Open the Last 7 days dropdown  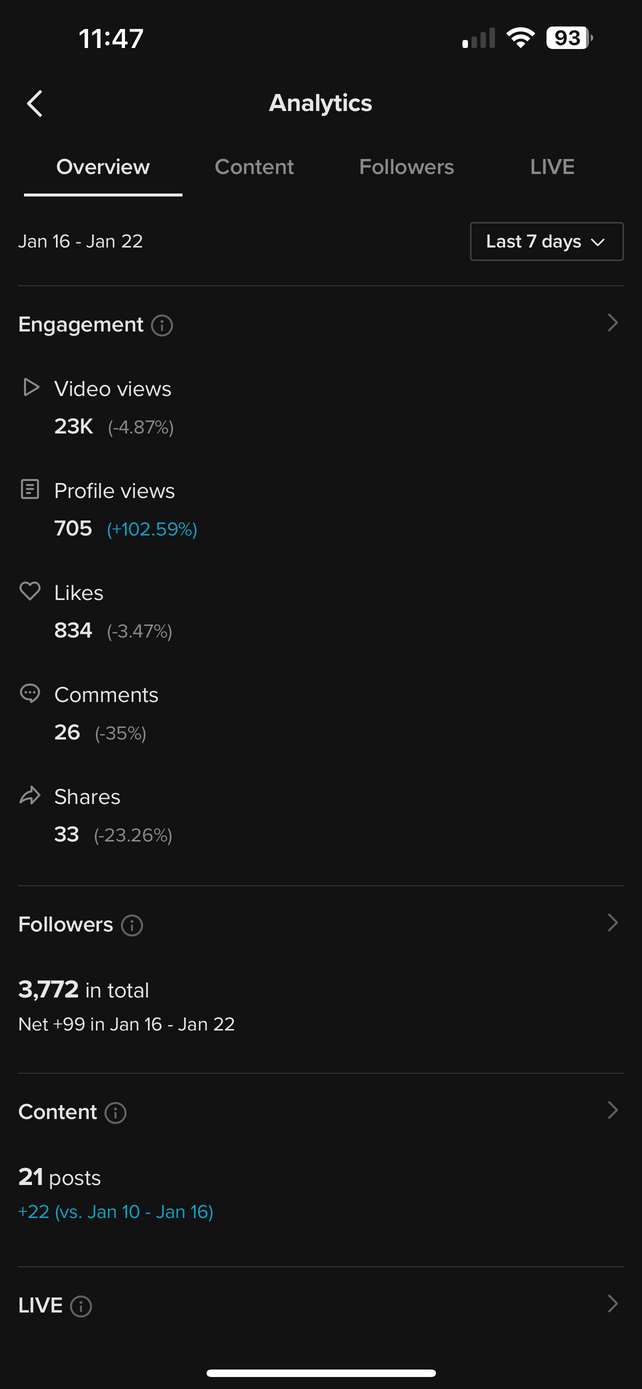click(x=546, y=242)
